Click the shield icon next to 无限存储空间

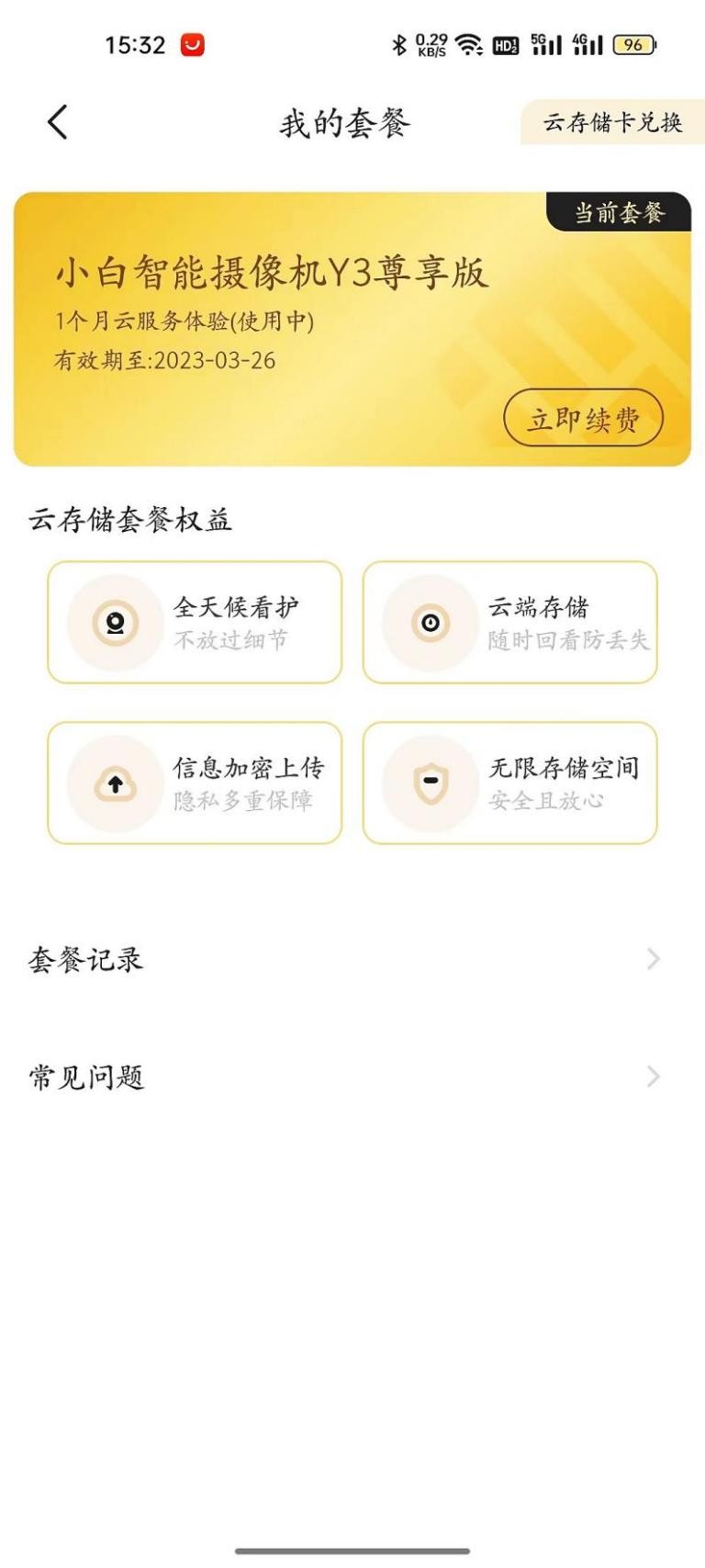click(429, 782)
